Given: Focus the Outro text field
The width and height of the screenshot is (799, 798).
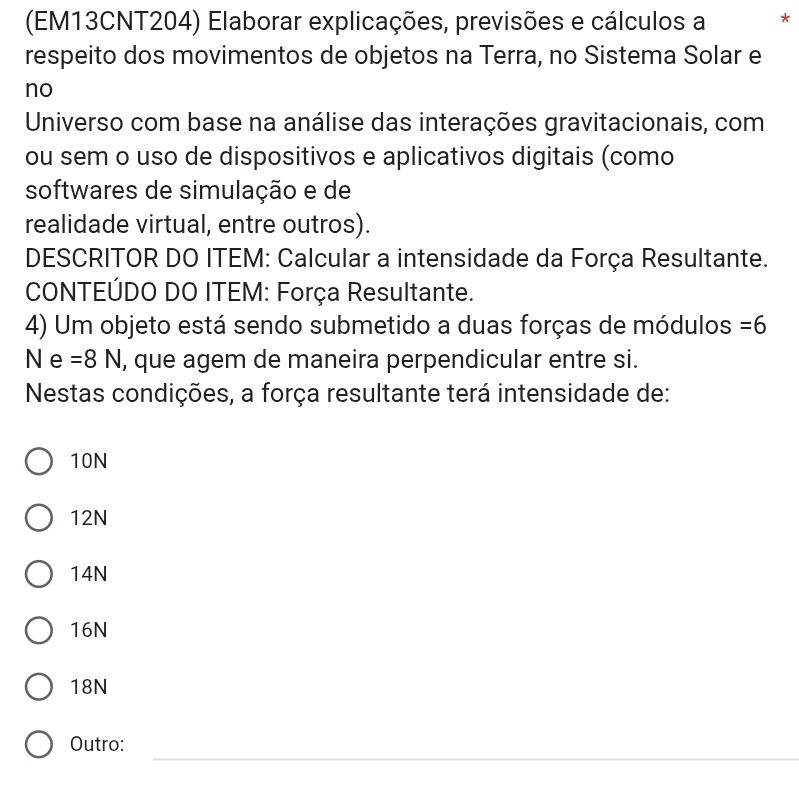Looking at the screenshot, I should [474, 745].
